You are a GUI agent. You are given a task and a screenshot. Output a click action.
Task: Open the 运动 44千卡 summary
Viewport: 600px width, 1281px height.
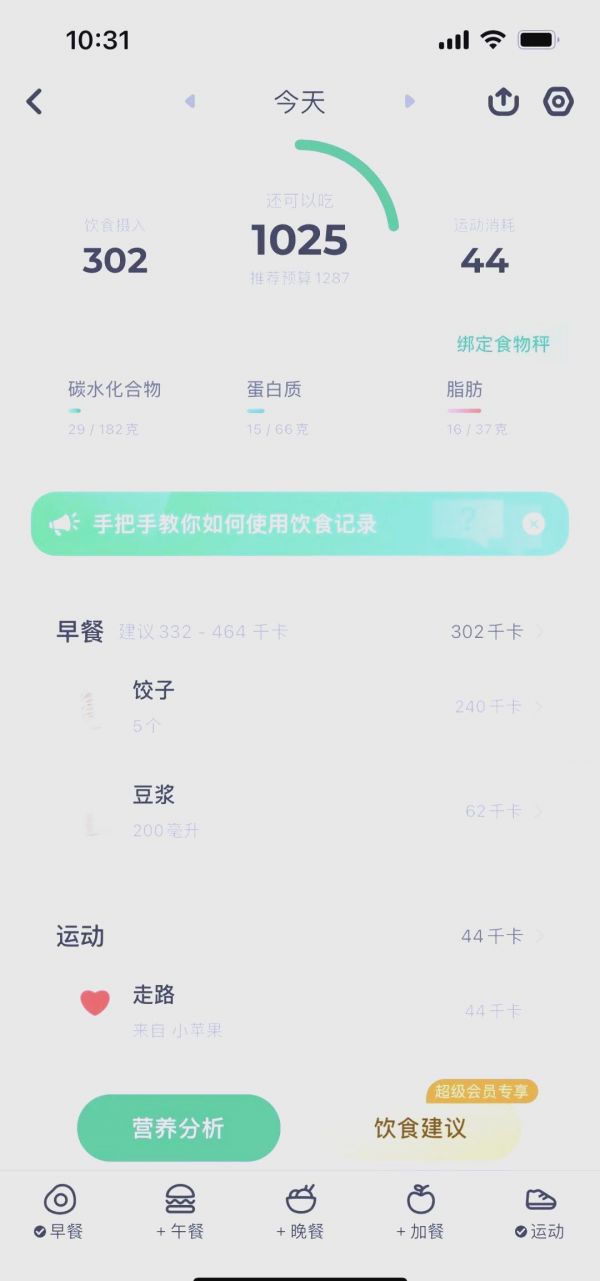[300, 937]
